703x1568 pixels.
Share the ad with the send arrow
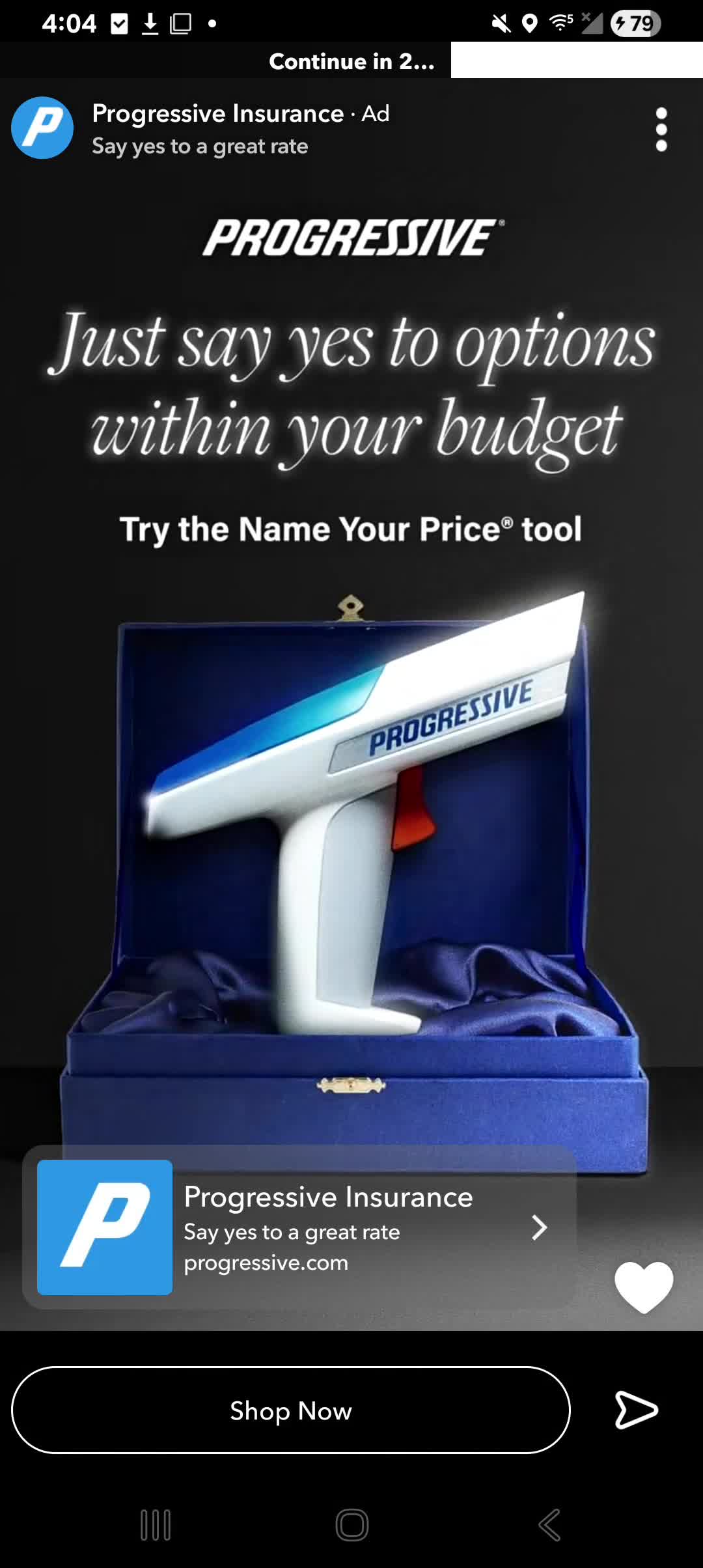coord(636,1410)
